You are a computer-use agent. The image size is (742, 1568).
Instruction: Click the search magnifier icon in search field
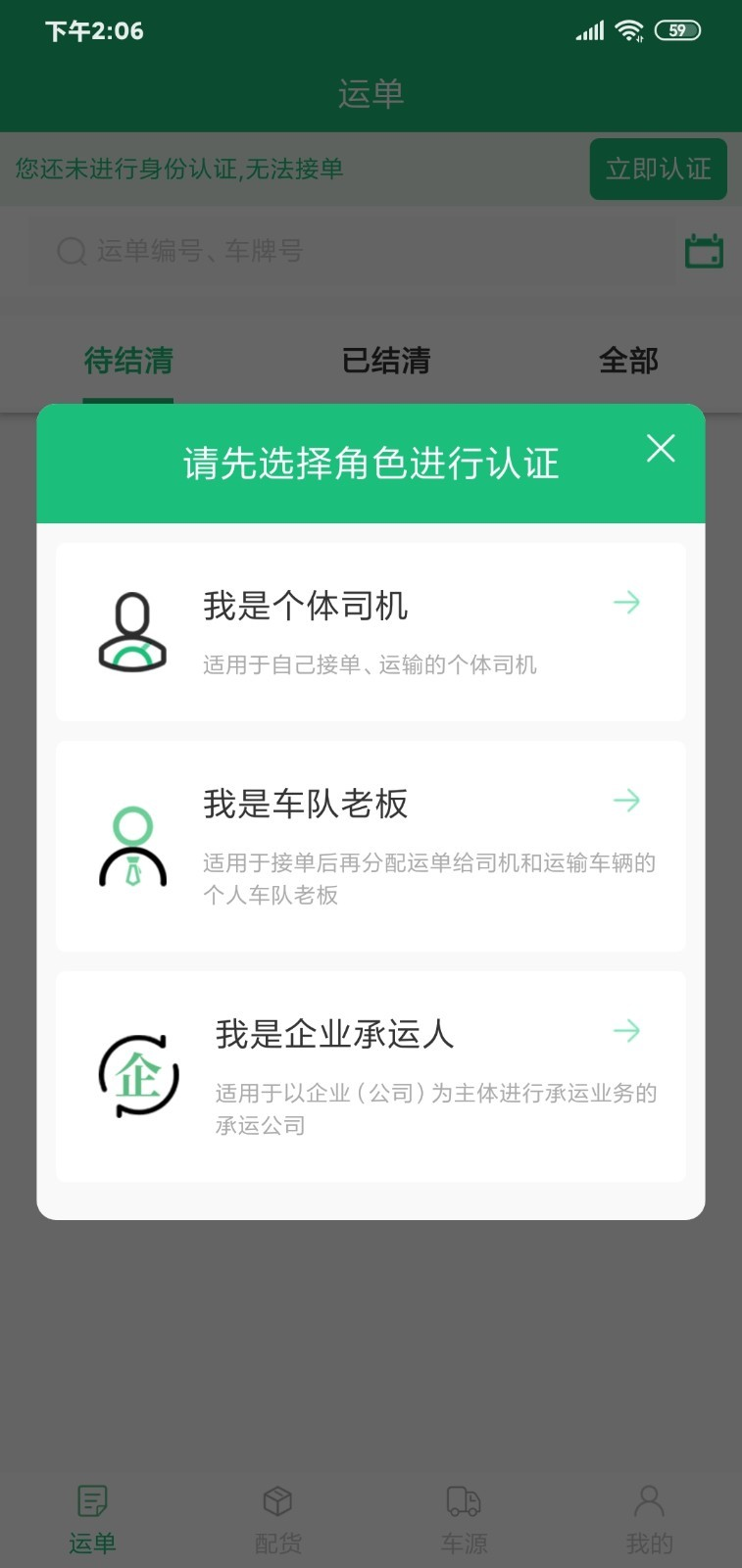pyautogui.click(x=71, y=251)
